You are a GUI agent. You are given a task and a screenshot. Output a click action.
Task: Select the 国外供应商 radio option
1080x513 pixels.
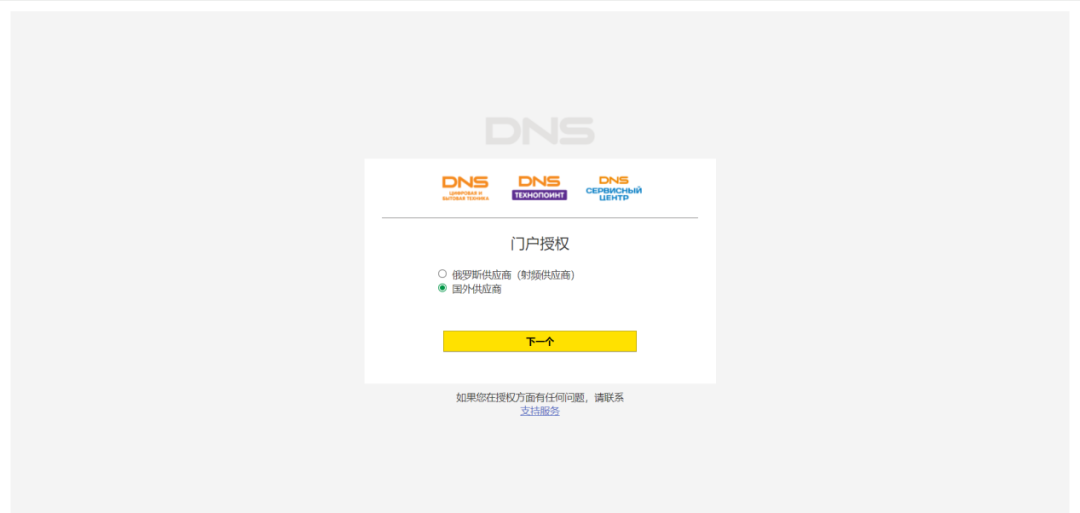click(x=442, y=288)
